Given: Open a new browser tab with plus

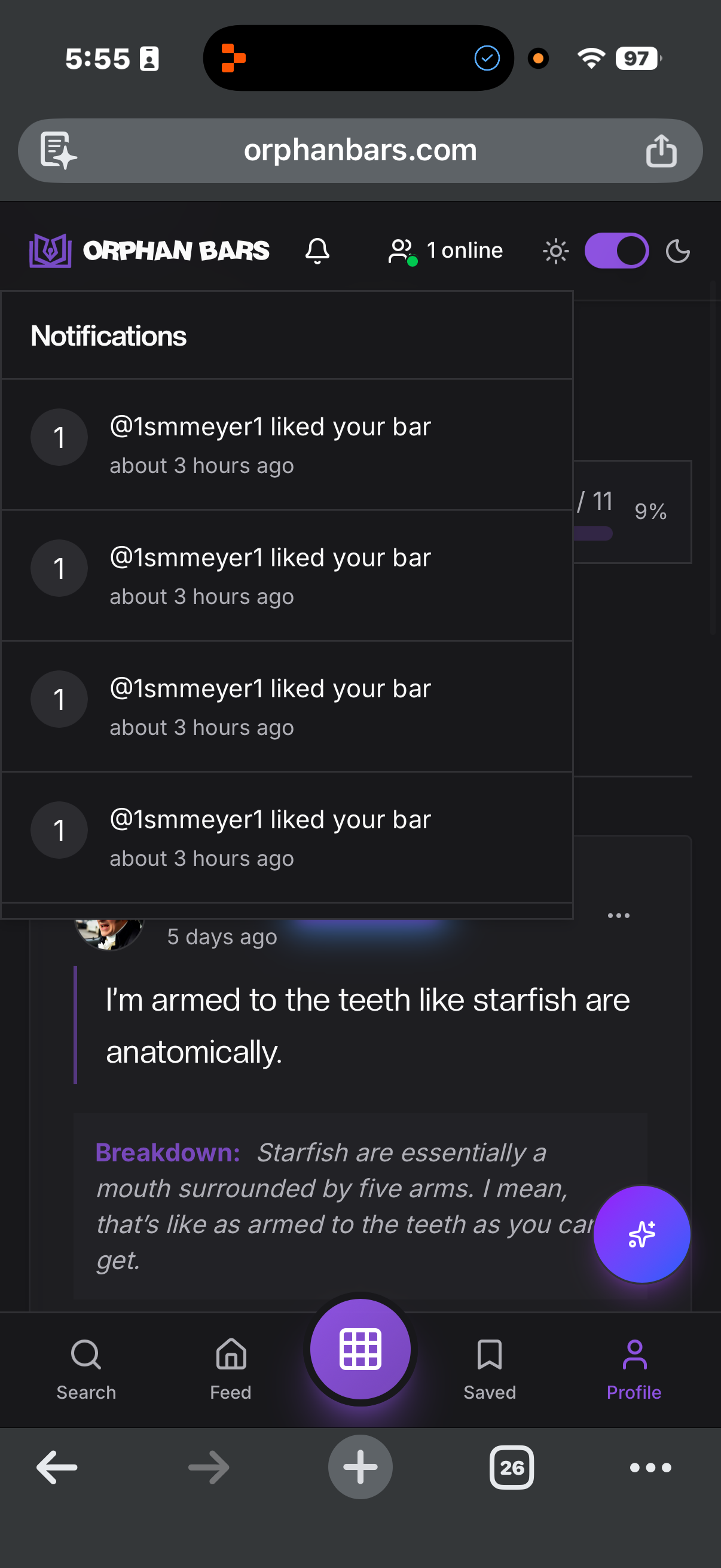Looking at the screenshot, I should pos(360,1468).
